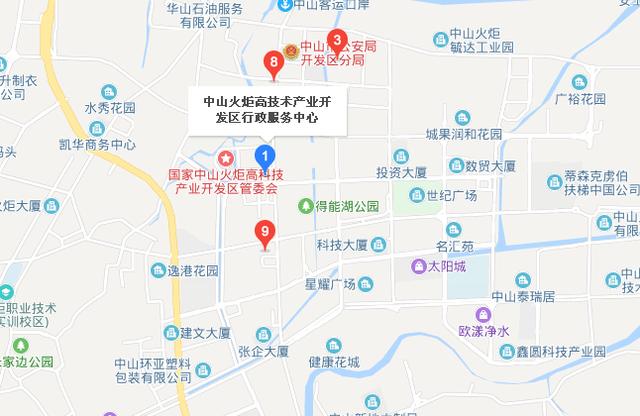Open the red marker numbered 9
The height and width of the screenshot is (416, 640).
[265, 235]
